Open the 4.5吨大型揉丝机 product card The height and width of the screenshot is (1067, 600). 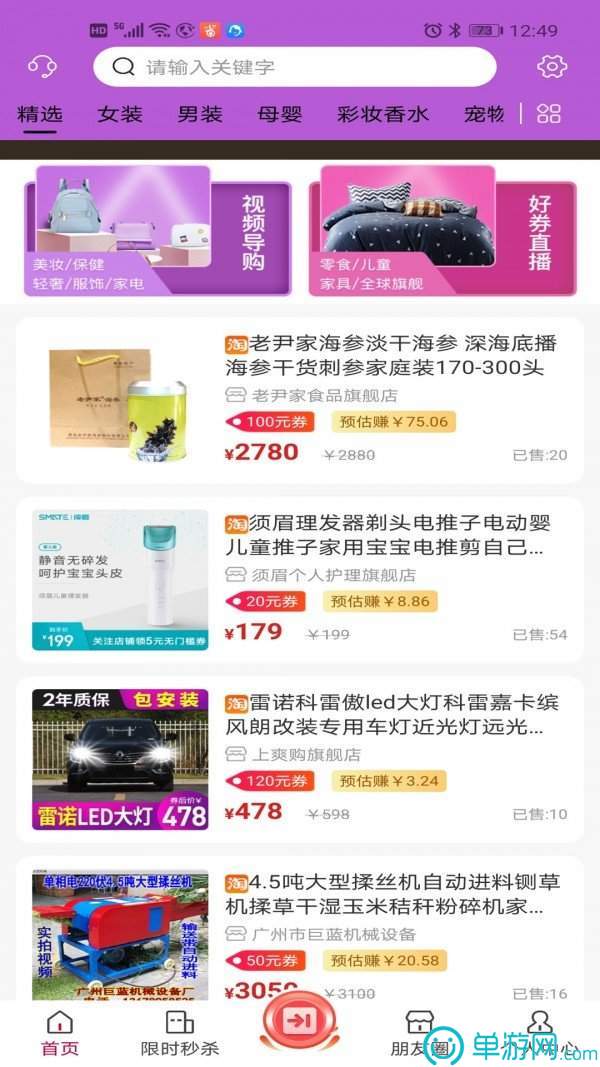[x=299, y=930]
